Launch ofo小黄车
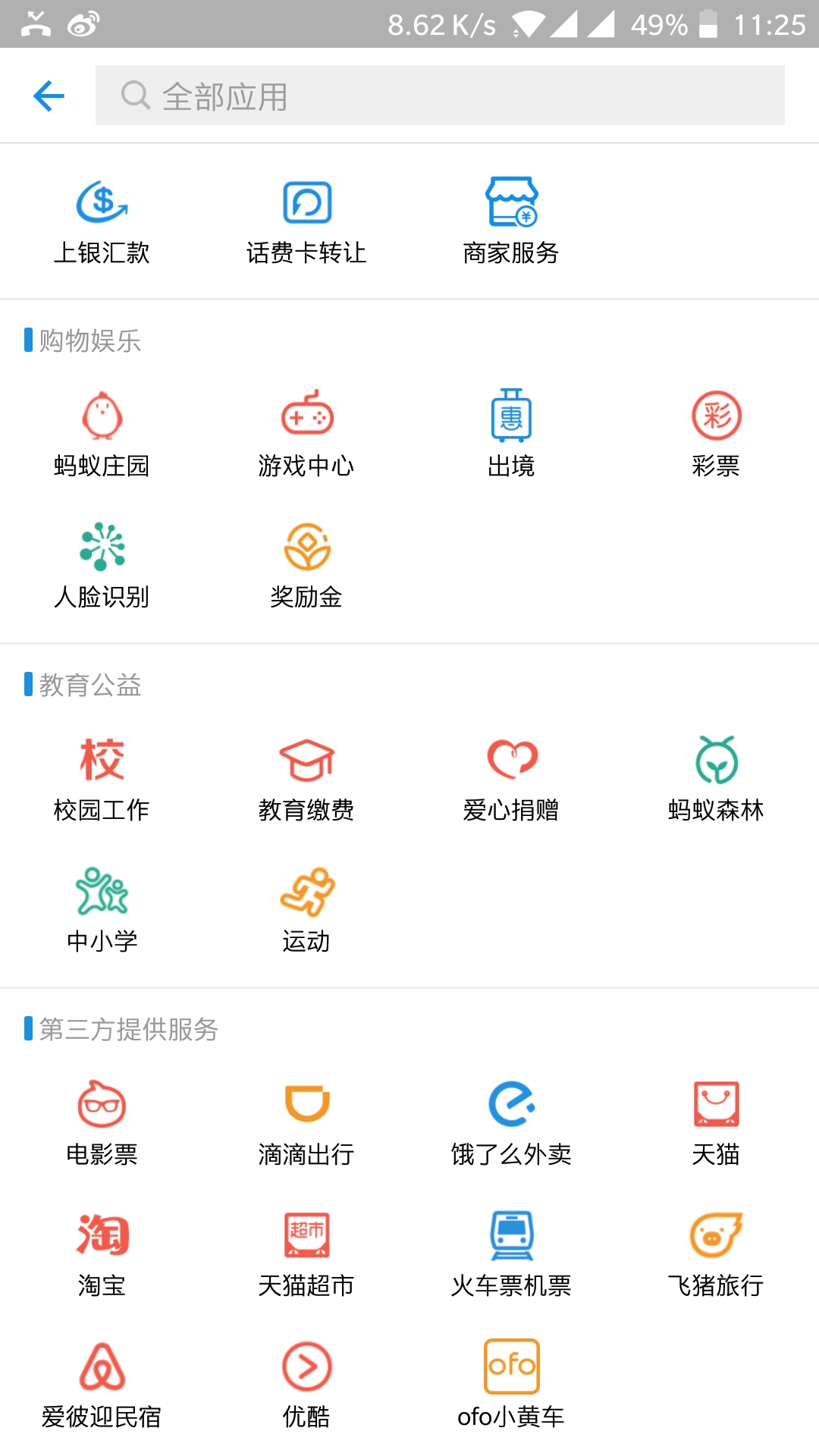The height and width of the screenshot is (1456, 819). point(512,1385)
